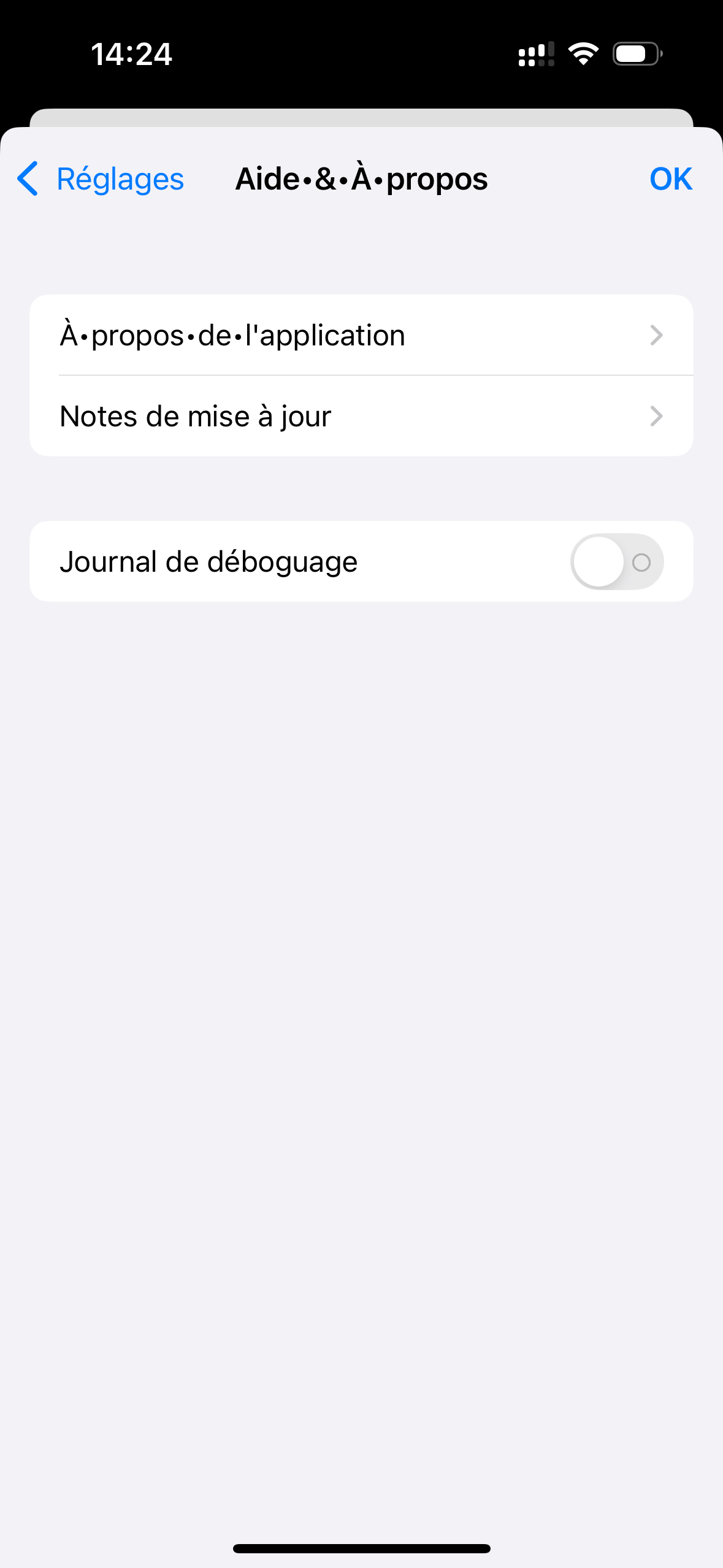Enable Journal de débogage switch
Image resolution: width=723 pixels, height=1568 pixels.
616,562
